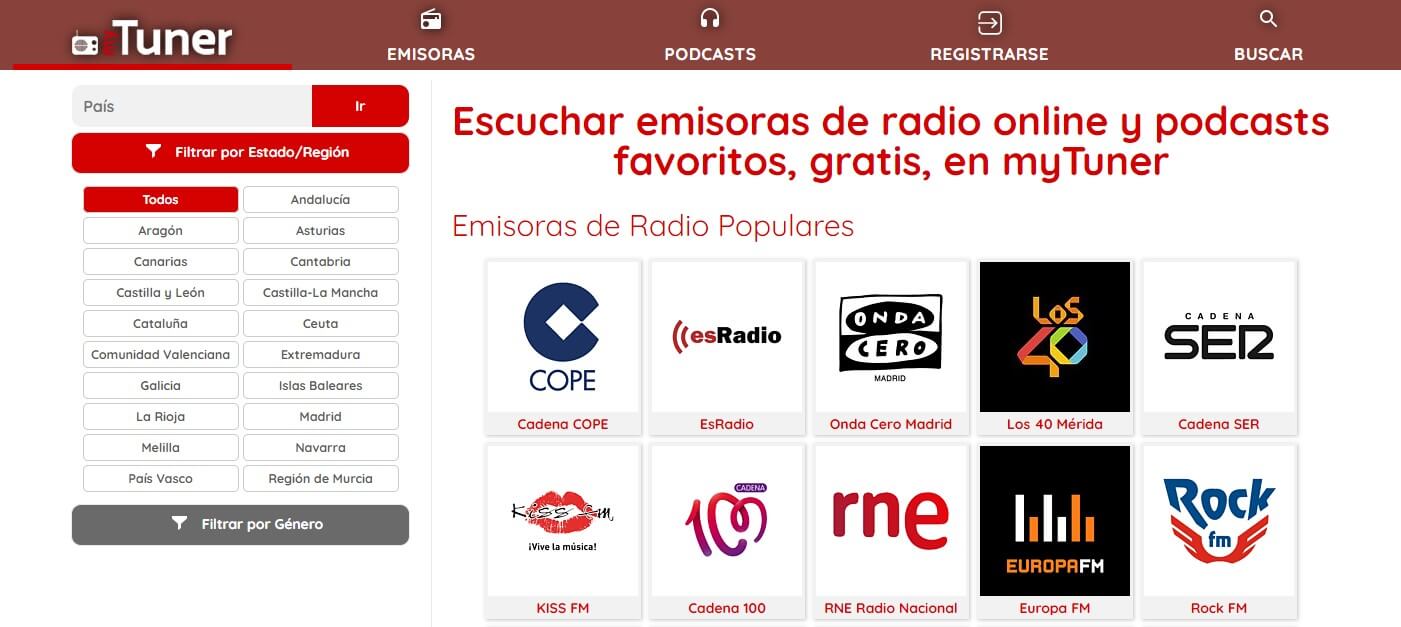This screenshot has width=1401, height=627.
Task: Play KISS FM station
Action: [562, 530]
